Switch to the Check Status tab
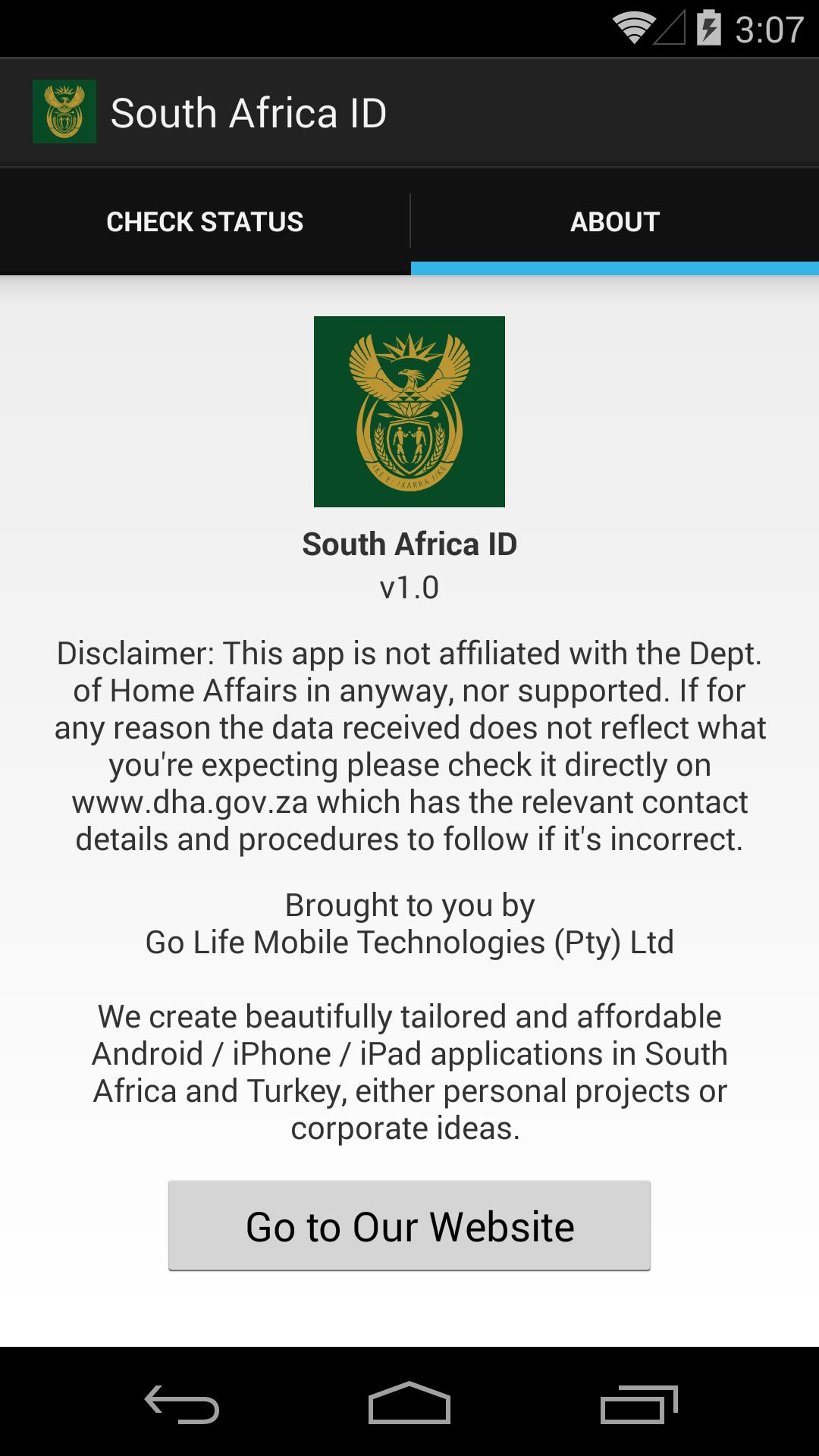The height and width of the screenshot is (1456, 819). click(x=205, y=221)
